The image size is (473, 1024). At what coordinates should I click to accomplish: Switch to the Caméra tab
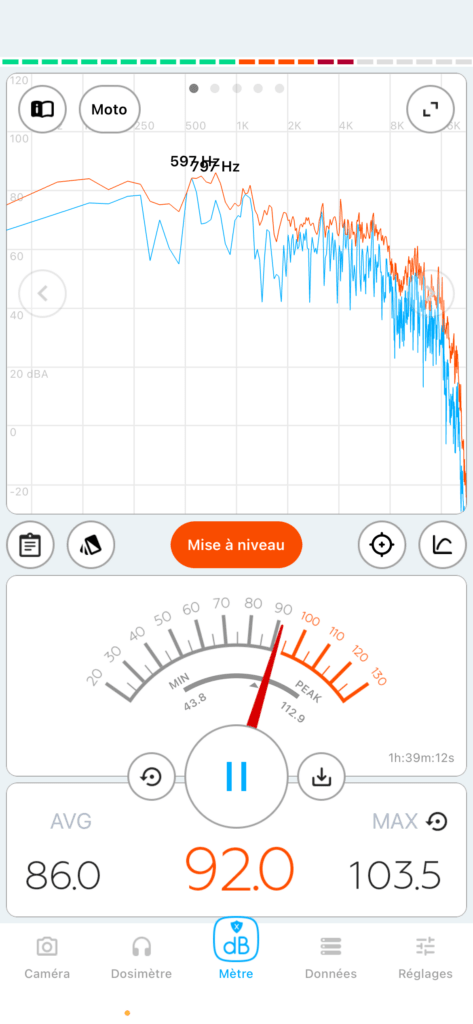click(x=46, y=958)
